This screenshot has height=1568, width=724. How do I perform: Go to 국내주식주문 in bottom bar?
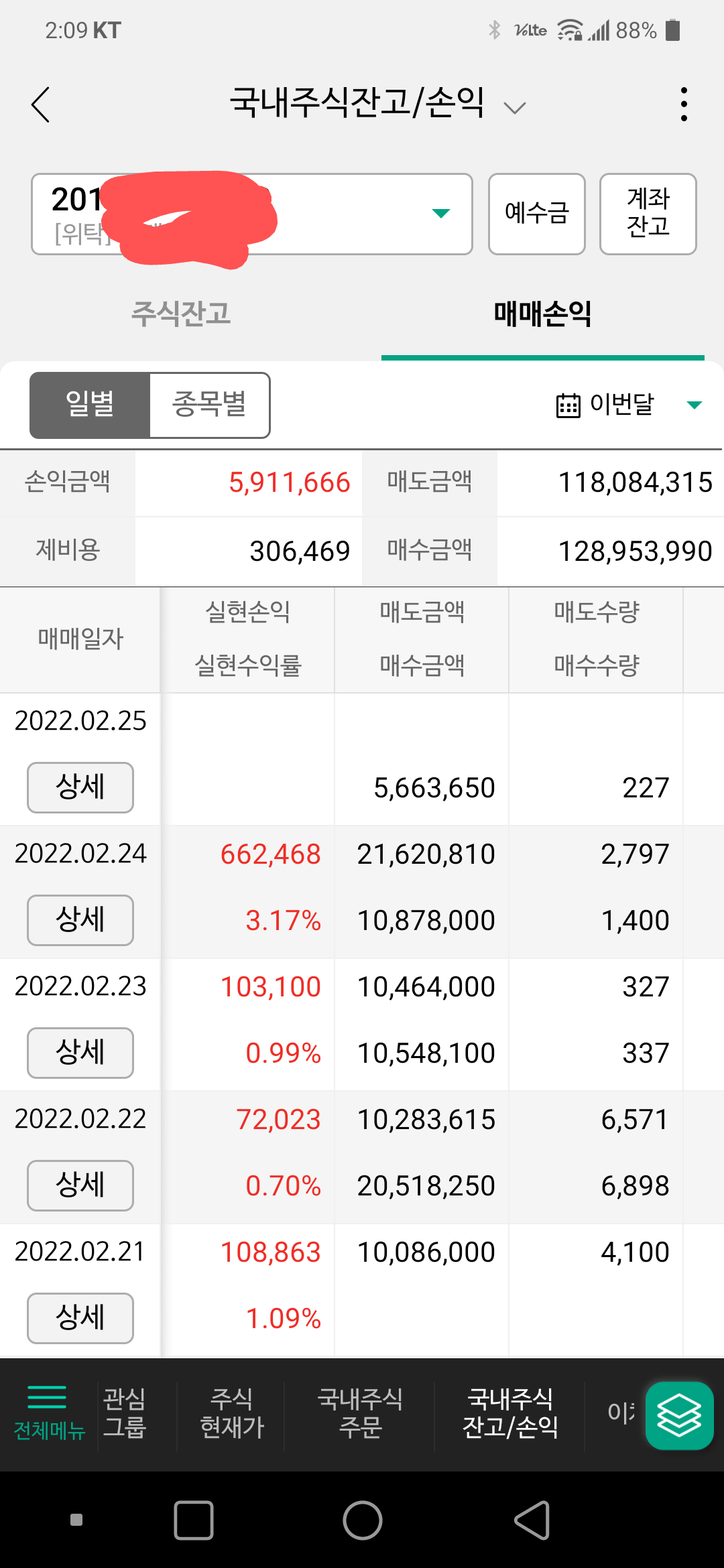point(360,1413)
